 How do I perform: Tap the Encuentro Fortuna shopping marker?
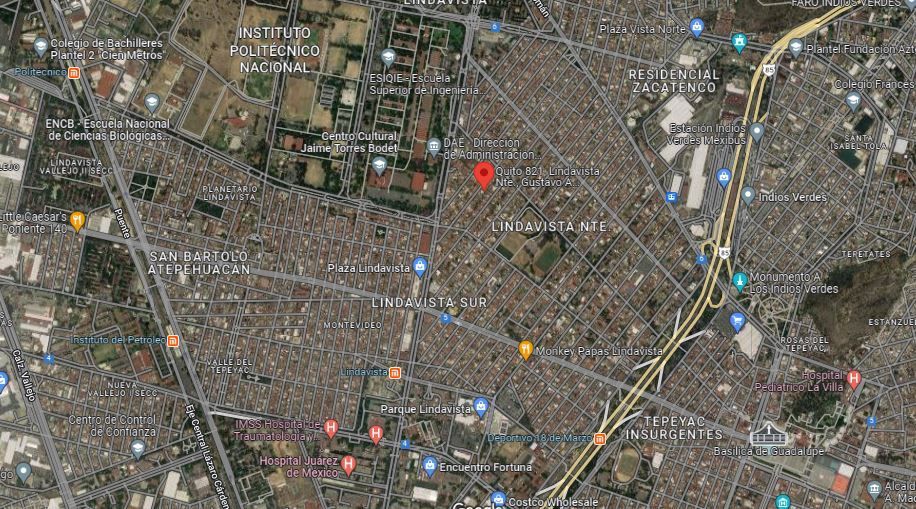[430, 466]
